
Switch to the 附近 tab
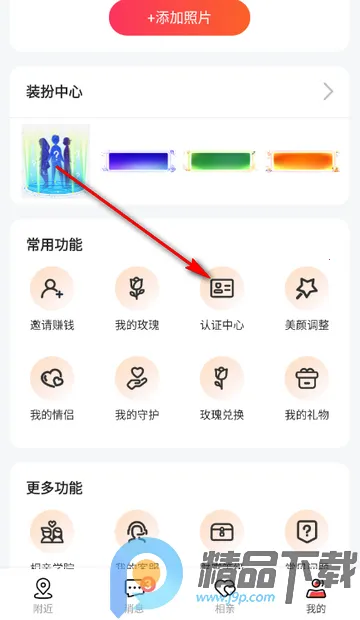43,595
